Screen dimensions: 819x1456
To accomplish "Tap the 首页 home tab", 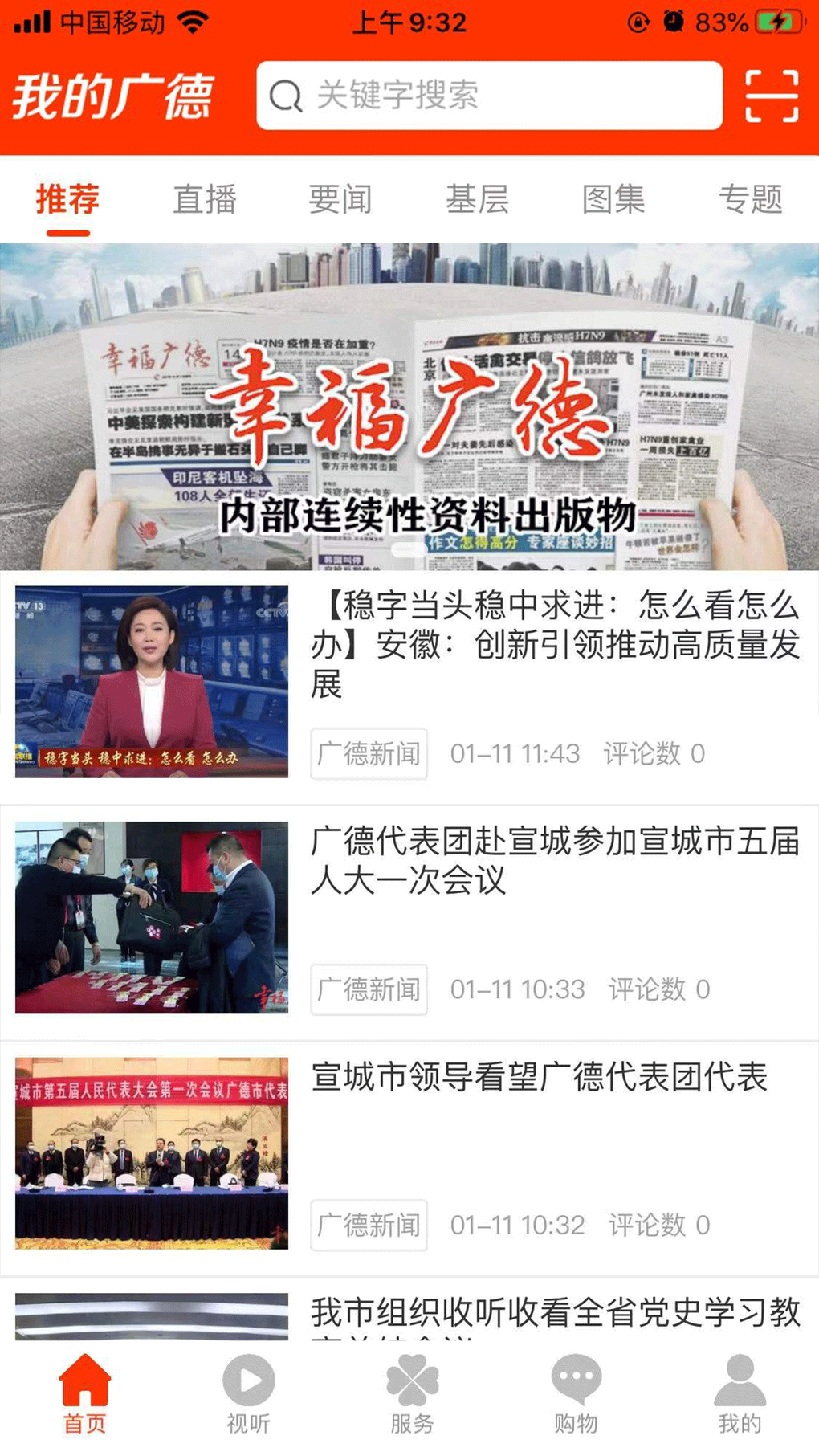I will [x=84, y=1395].
